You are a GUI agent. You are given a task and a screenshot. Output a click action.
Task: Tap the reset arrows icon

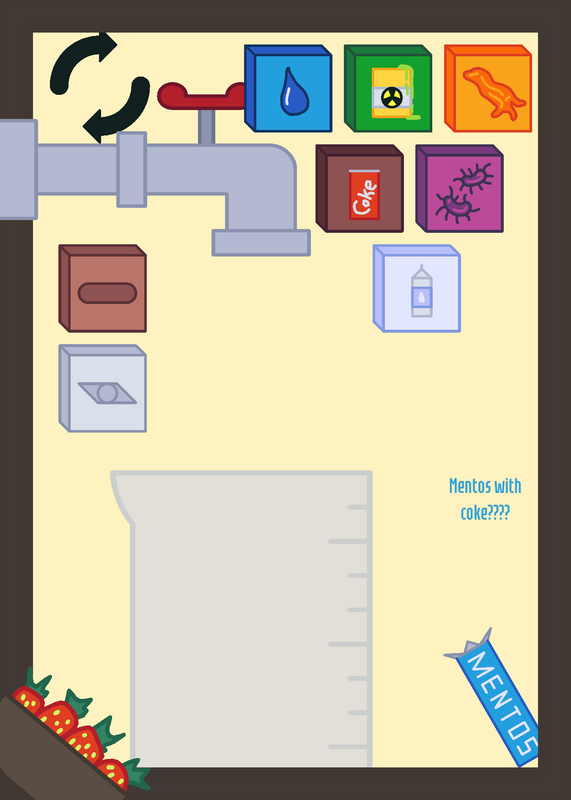click(x=100, y=88)
